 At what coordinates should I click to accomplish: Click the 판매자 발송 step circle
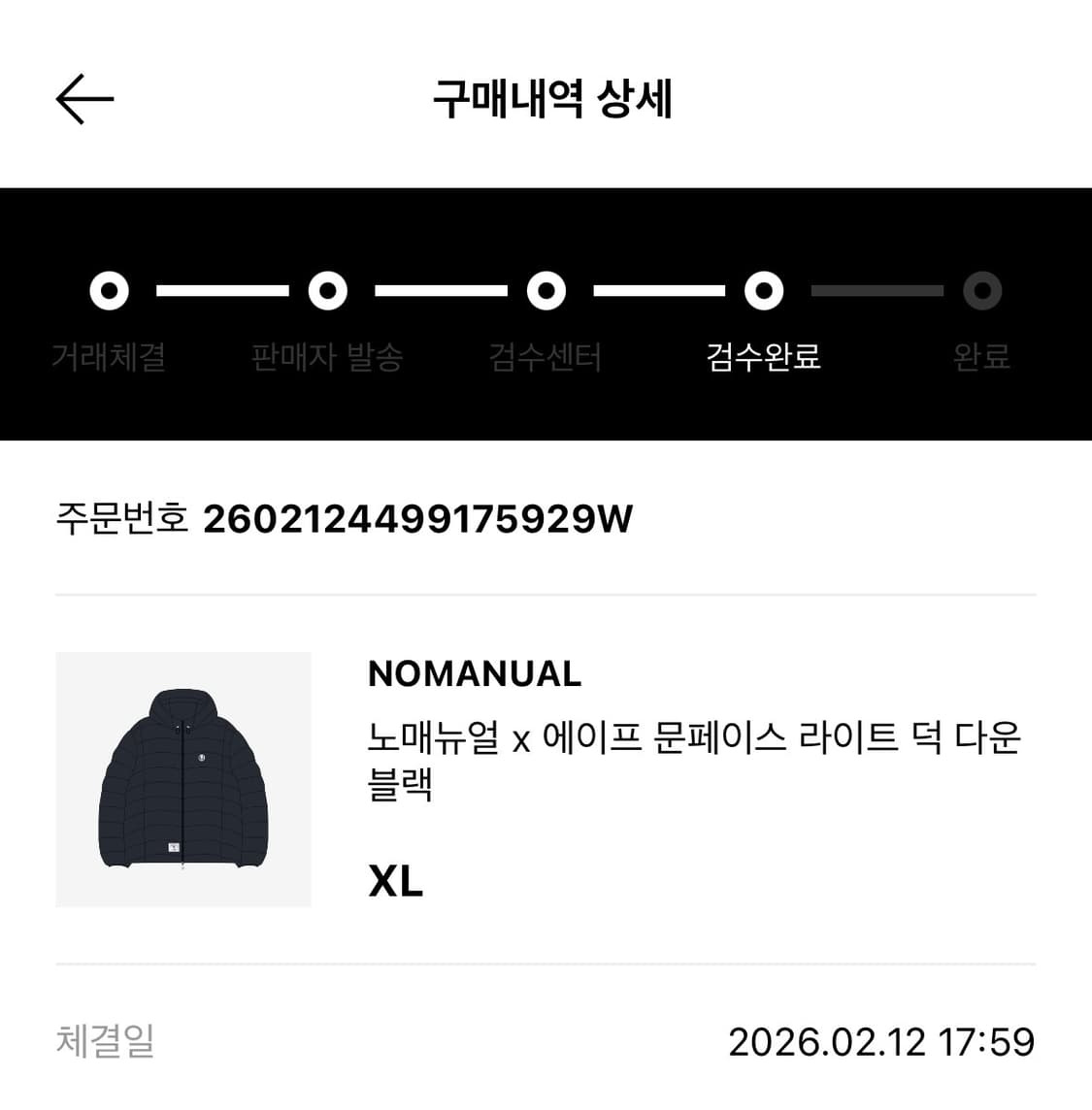click(328, 289)
